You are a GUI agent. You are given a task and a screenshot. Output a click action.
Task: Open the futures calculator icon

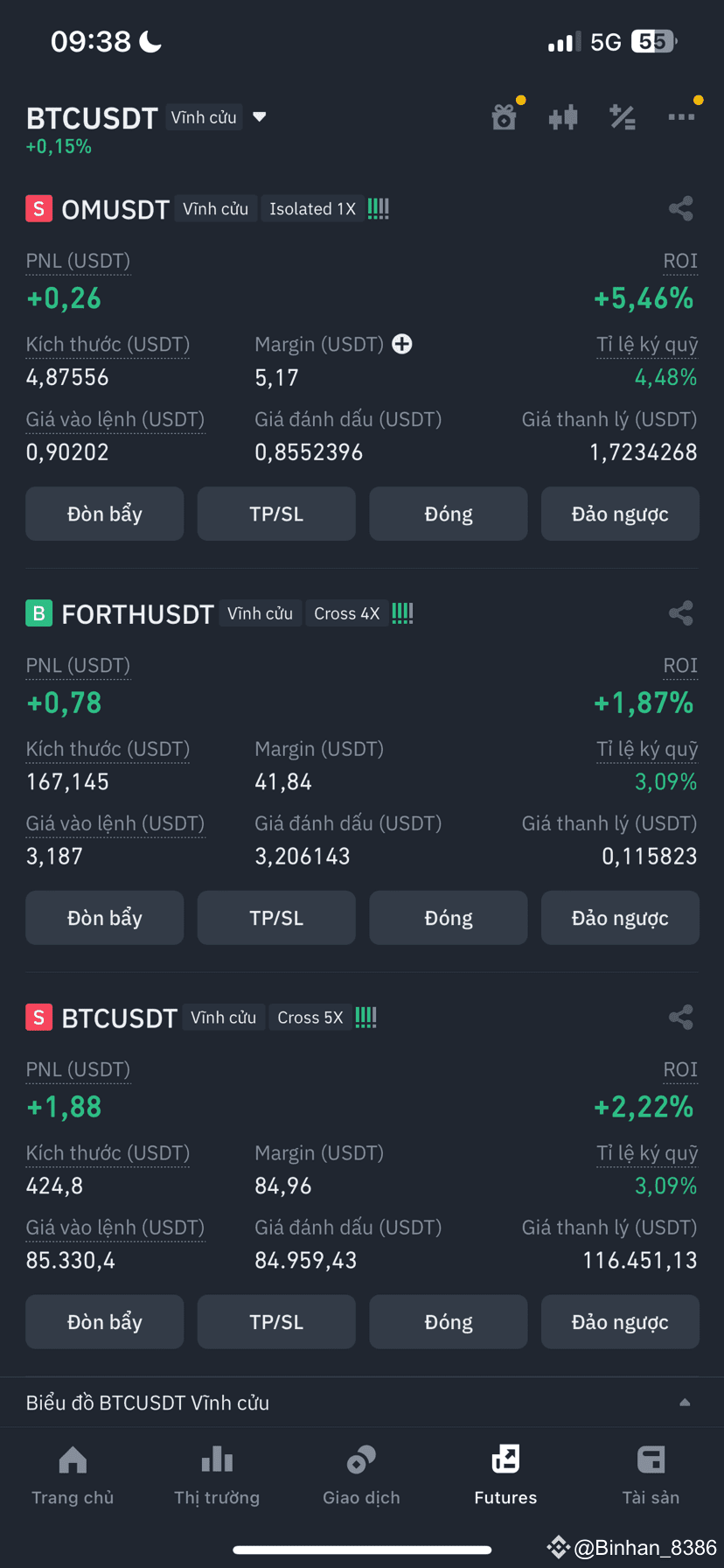coord(623,116)
